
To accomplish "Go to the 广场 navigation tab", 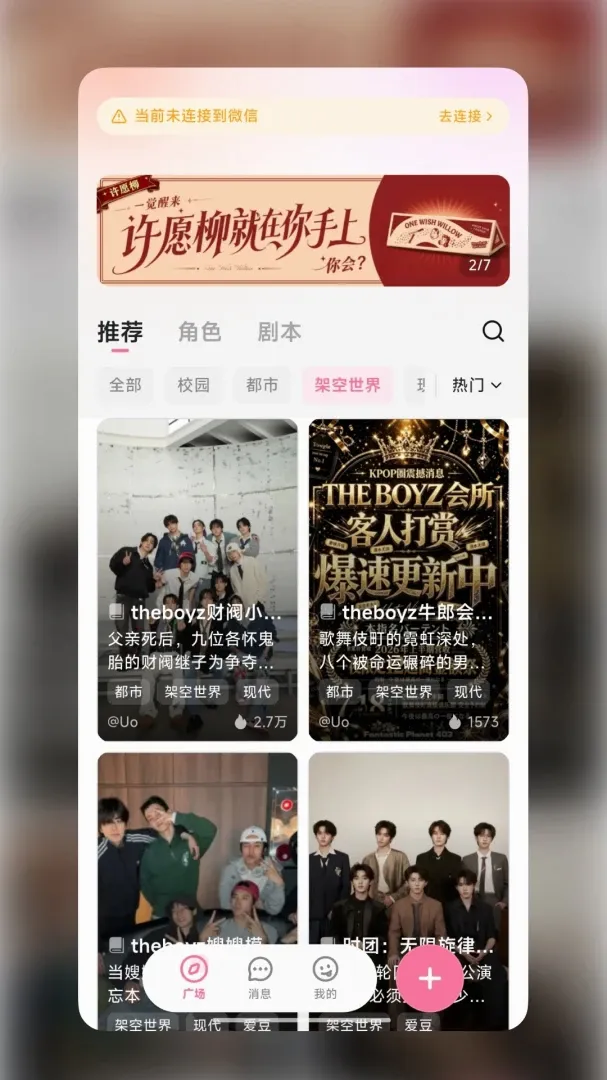I will tap(194, 977).
